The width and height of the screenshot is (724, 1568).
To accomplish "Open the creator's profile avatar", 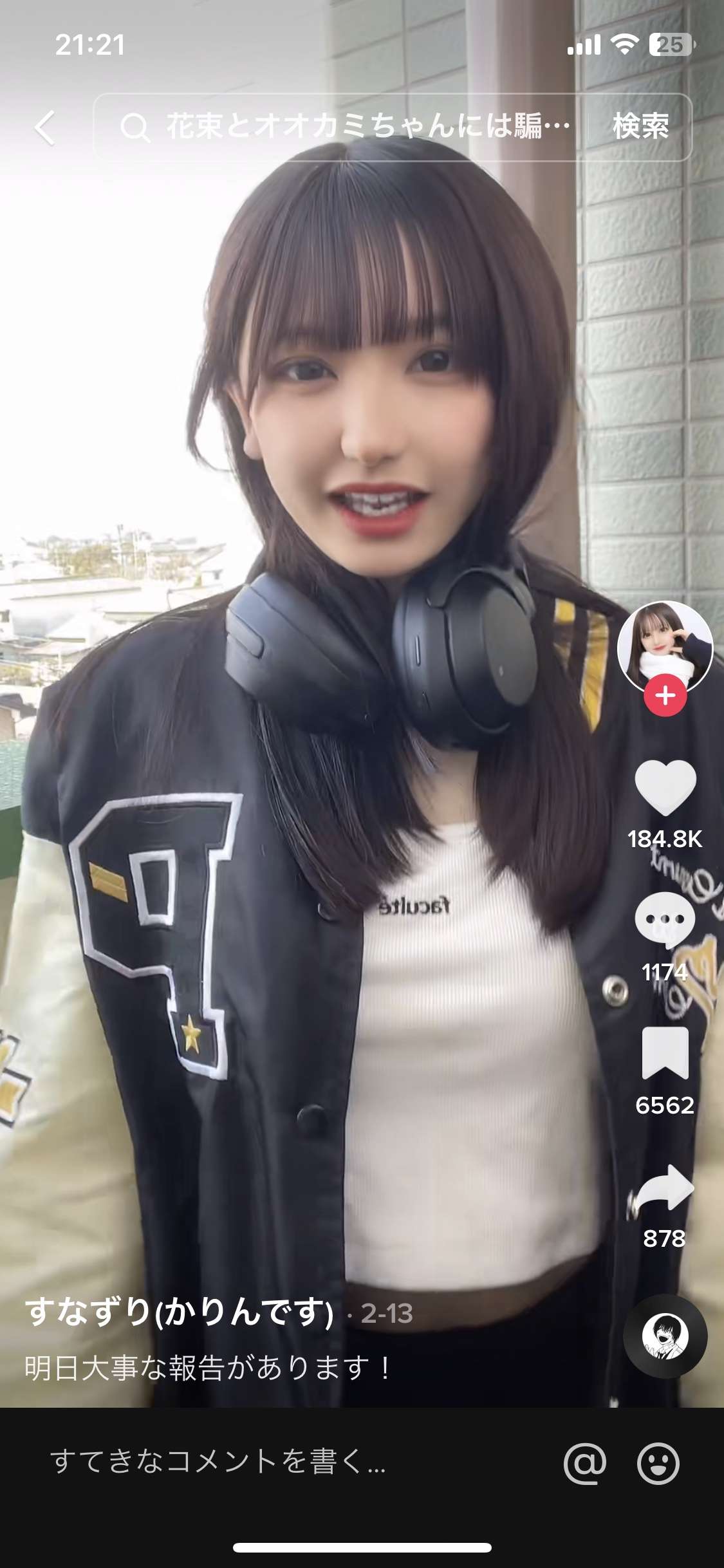I will click(665, 647).
